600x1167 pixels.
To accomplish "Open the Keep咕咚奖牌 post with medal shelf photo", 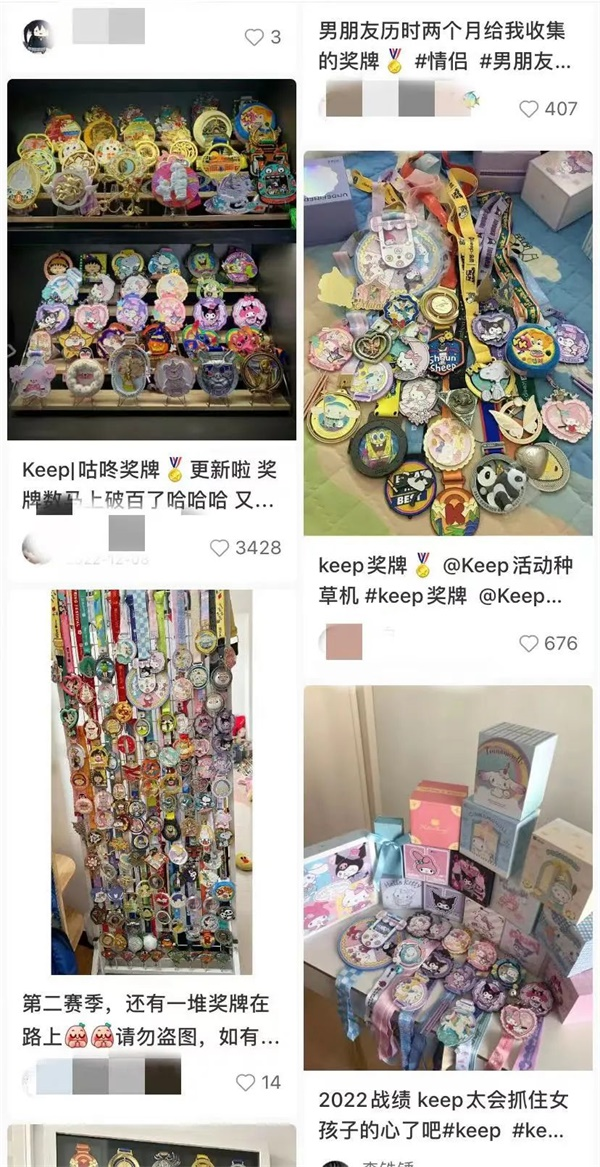I will pyautogui.click(x=151, y=259).
